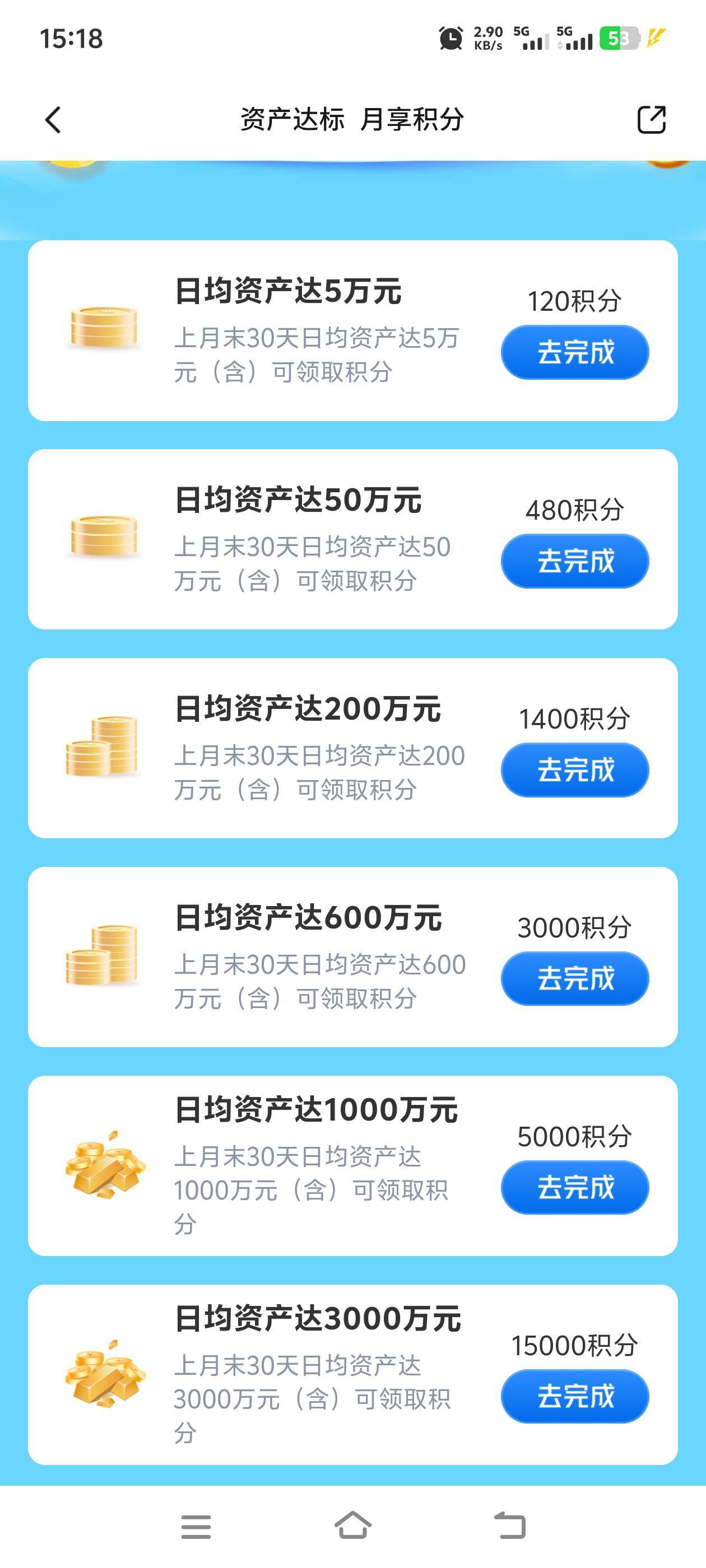Choose 去完成 for the 600万元 tier
The width and height of the screenshot is (706, 1568).
pos(574,979)
